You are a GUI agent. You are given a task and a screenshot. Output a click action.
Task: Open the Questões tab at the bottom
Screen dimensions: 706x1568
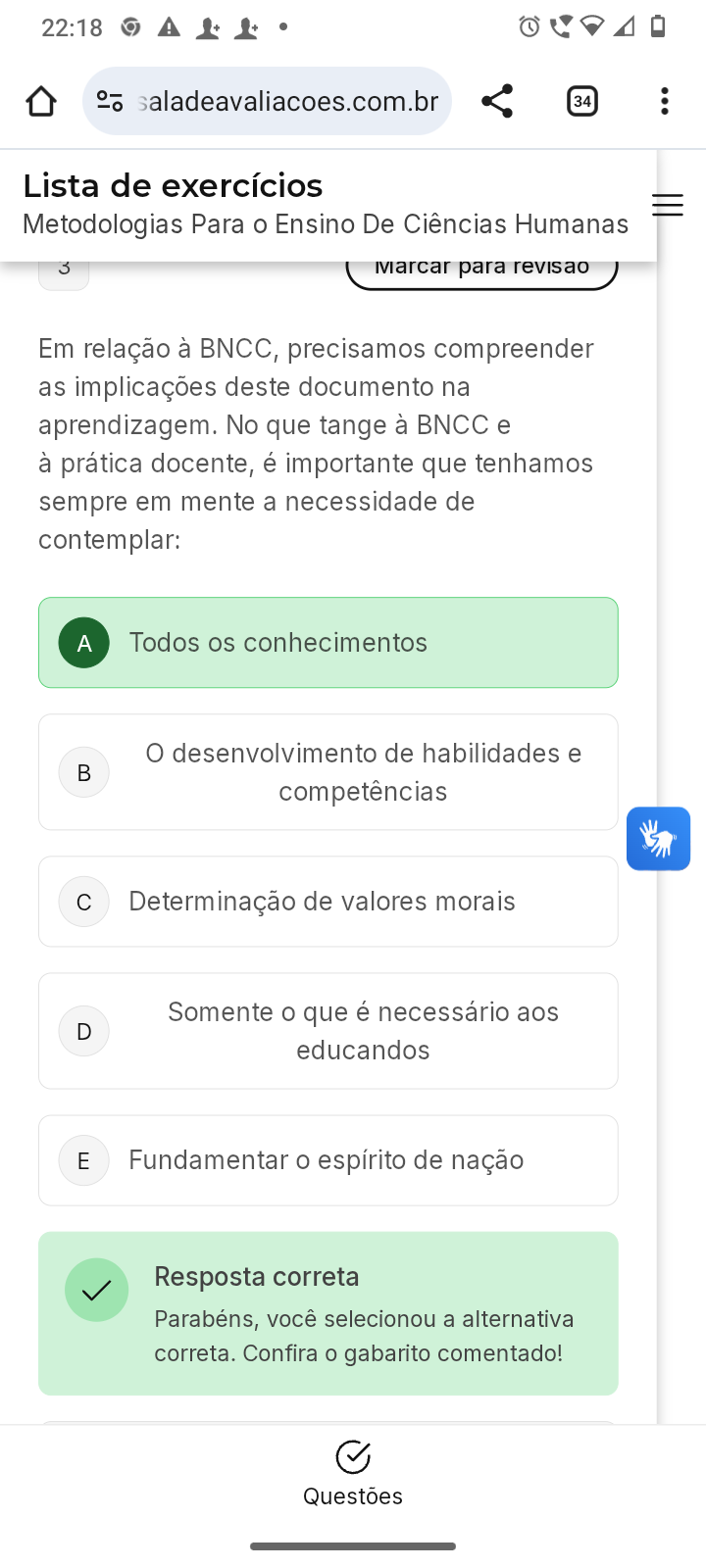coord(353,1474)
